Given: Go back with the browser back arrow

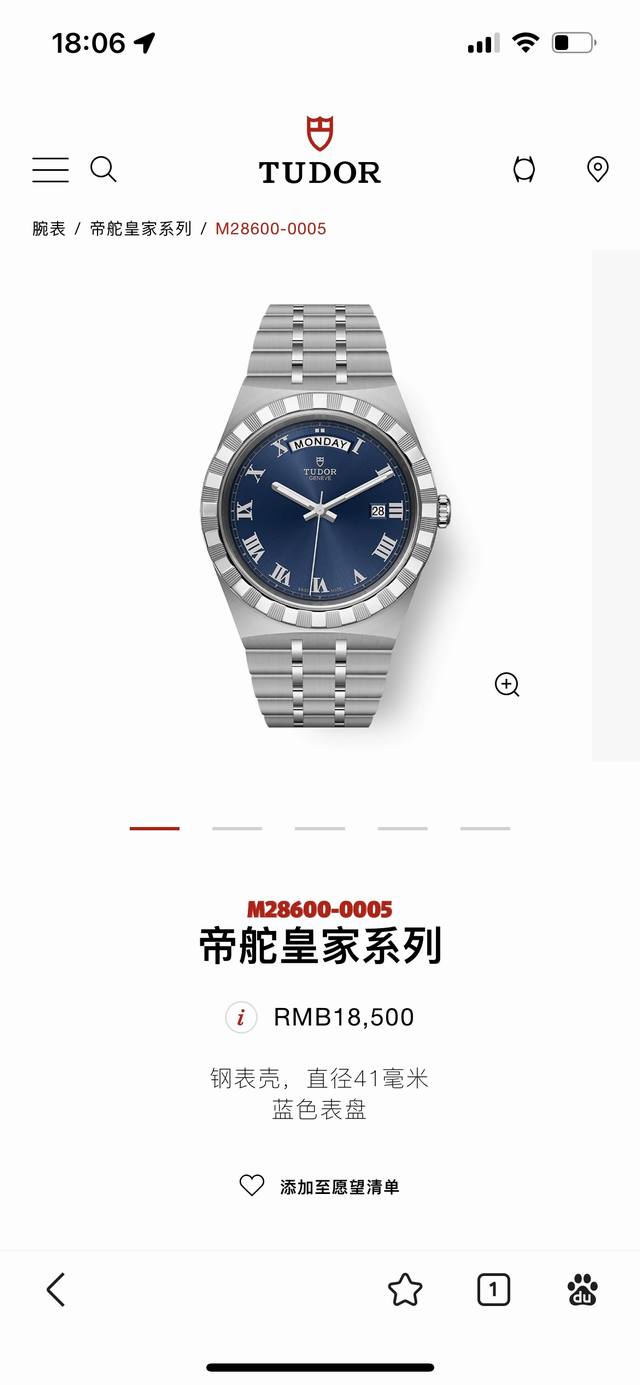Looking at the screenshot, I should (x=56, y=1290).
